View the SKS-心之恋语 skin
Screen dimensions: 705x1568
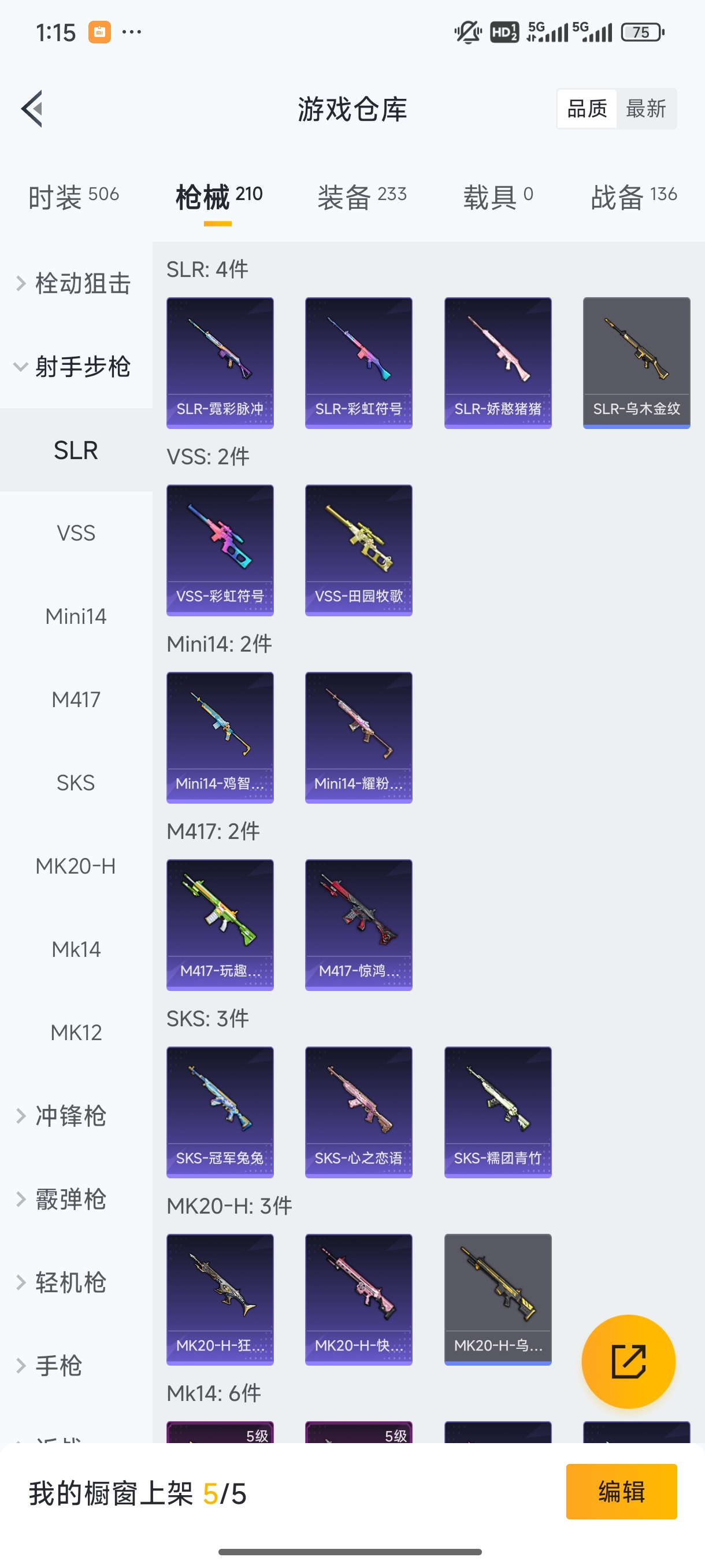point(358,1112)
